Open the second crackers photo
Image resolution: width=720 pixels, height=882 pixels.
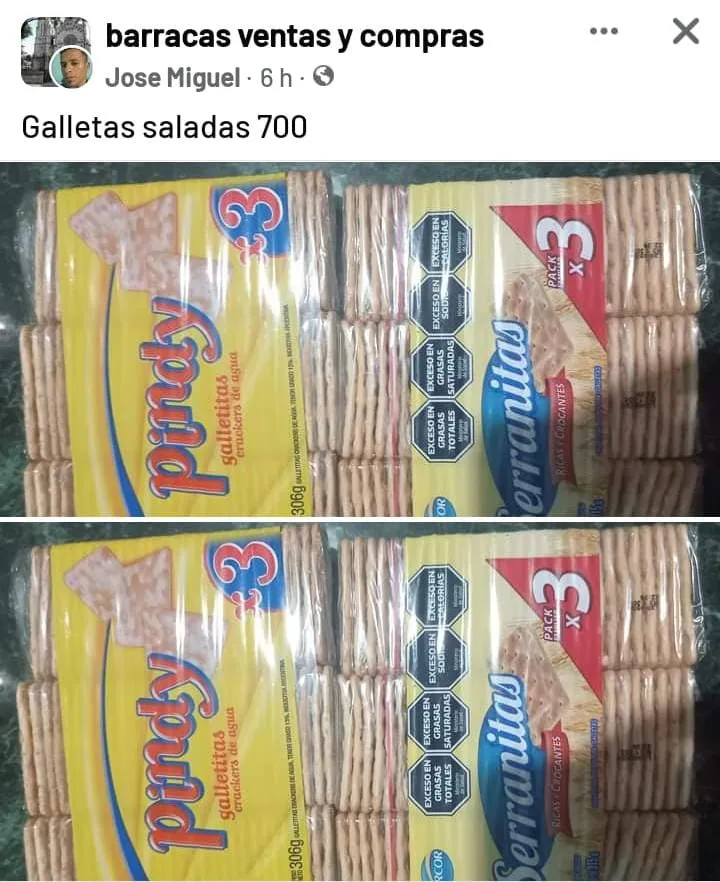360,700
